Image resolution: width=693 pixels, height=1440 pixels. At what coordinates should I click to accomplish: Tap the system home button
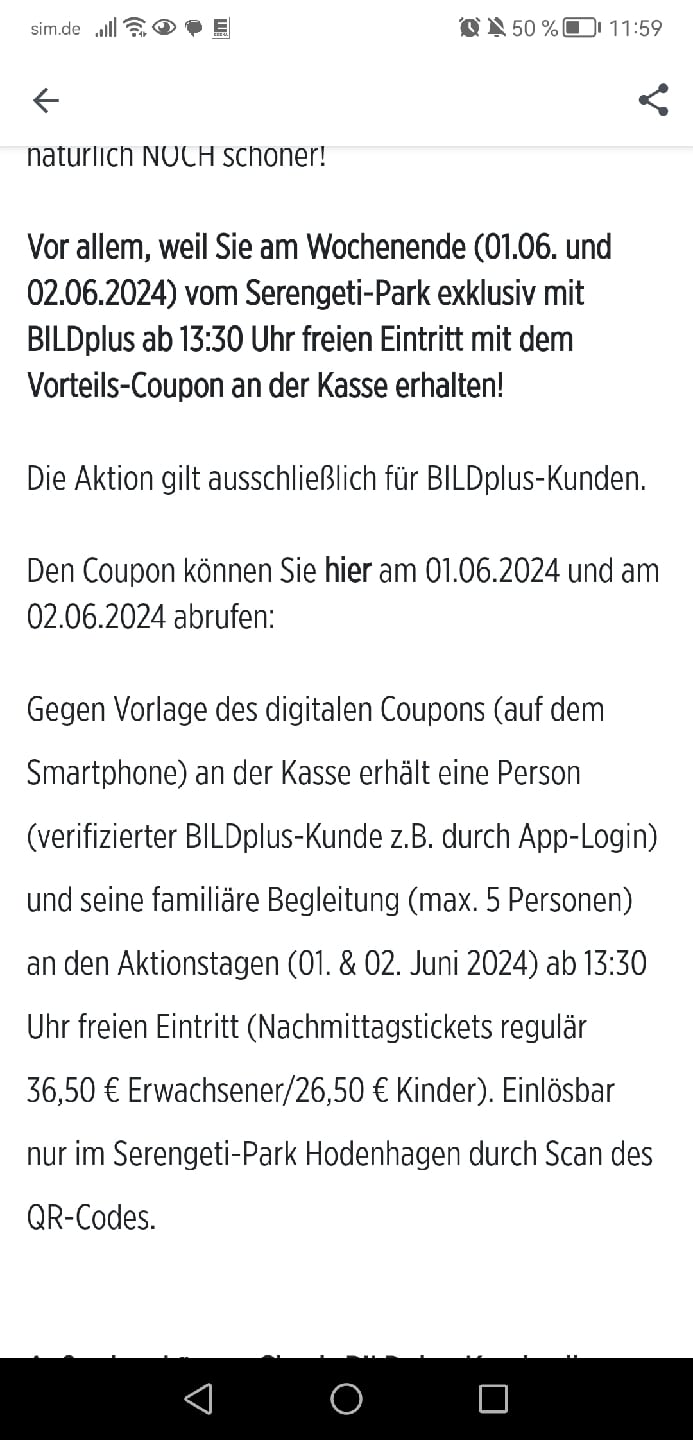346,1399
